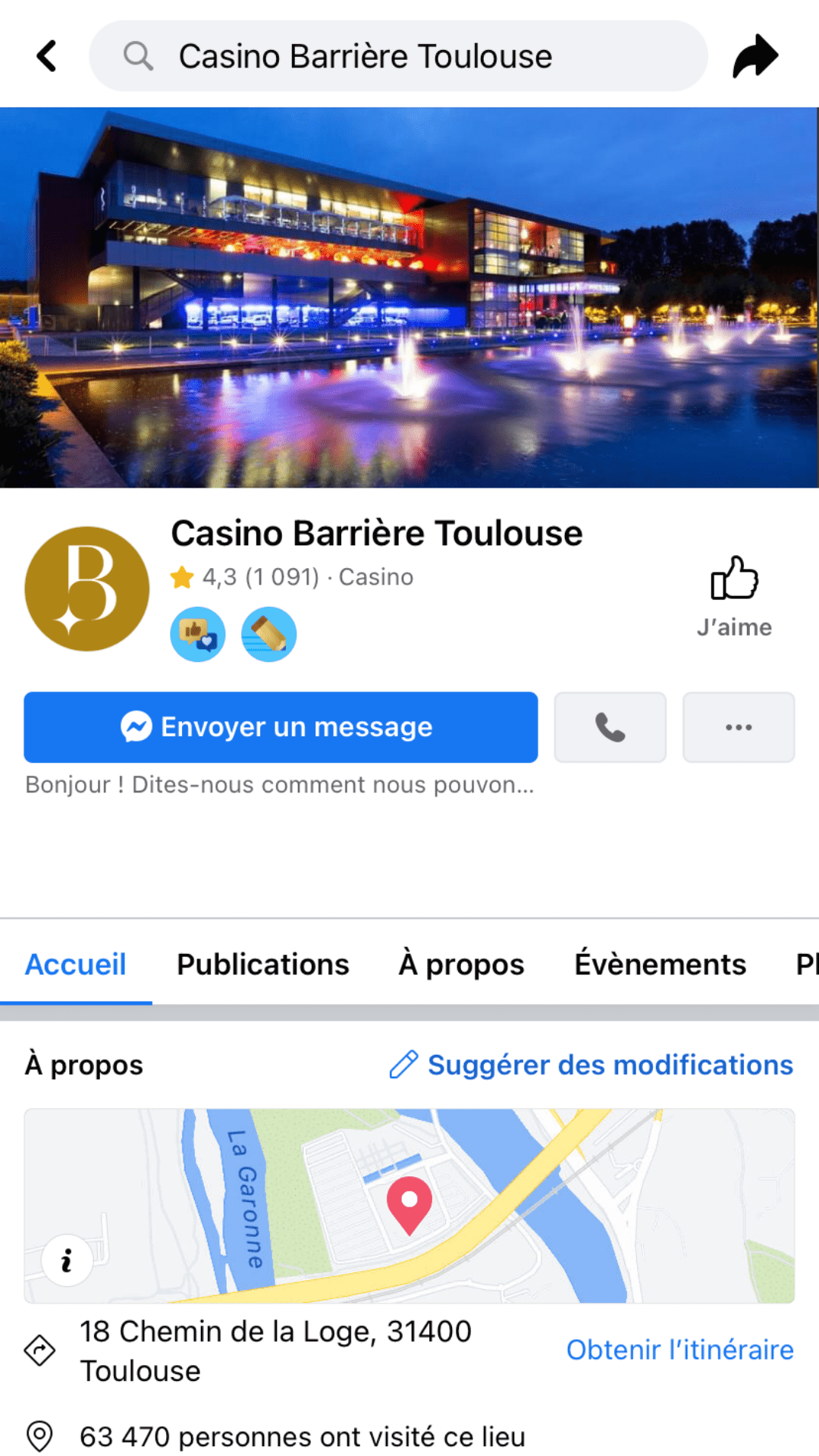Tap Envoyer un message

(281, 727)
